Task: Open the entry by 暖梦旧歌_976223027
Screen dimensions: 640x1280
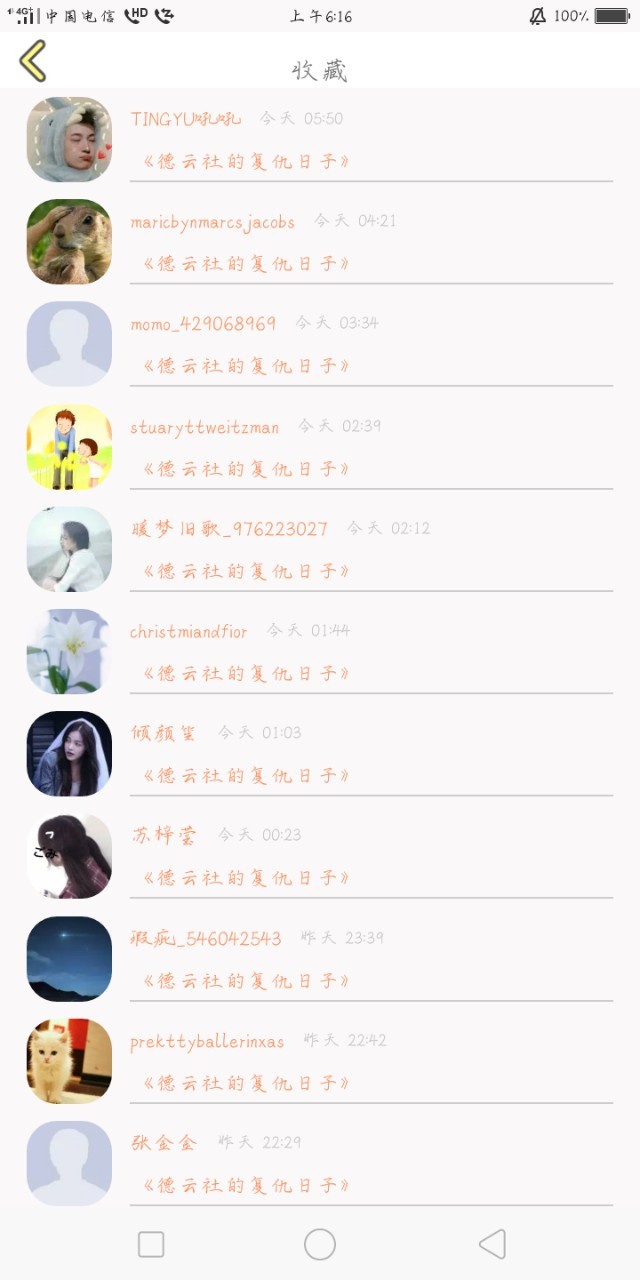Action: (320, 548)
